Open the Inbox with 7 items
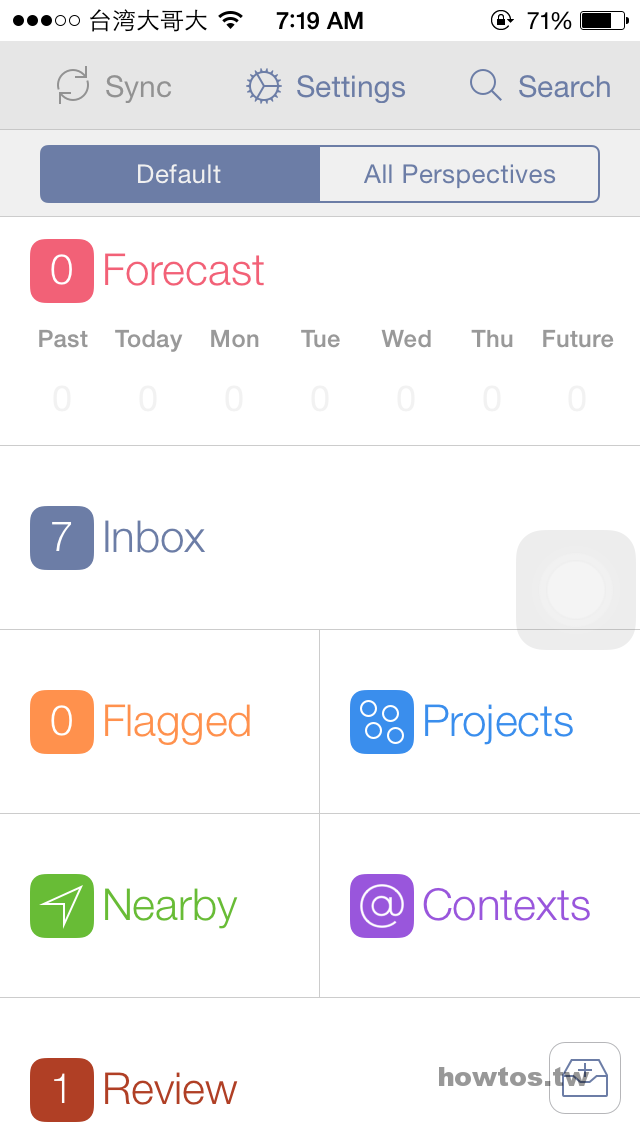Image resolution: width=640 pixels, height=1136 pixels. coord(117,538)
